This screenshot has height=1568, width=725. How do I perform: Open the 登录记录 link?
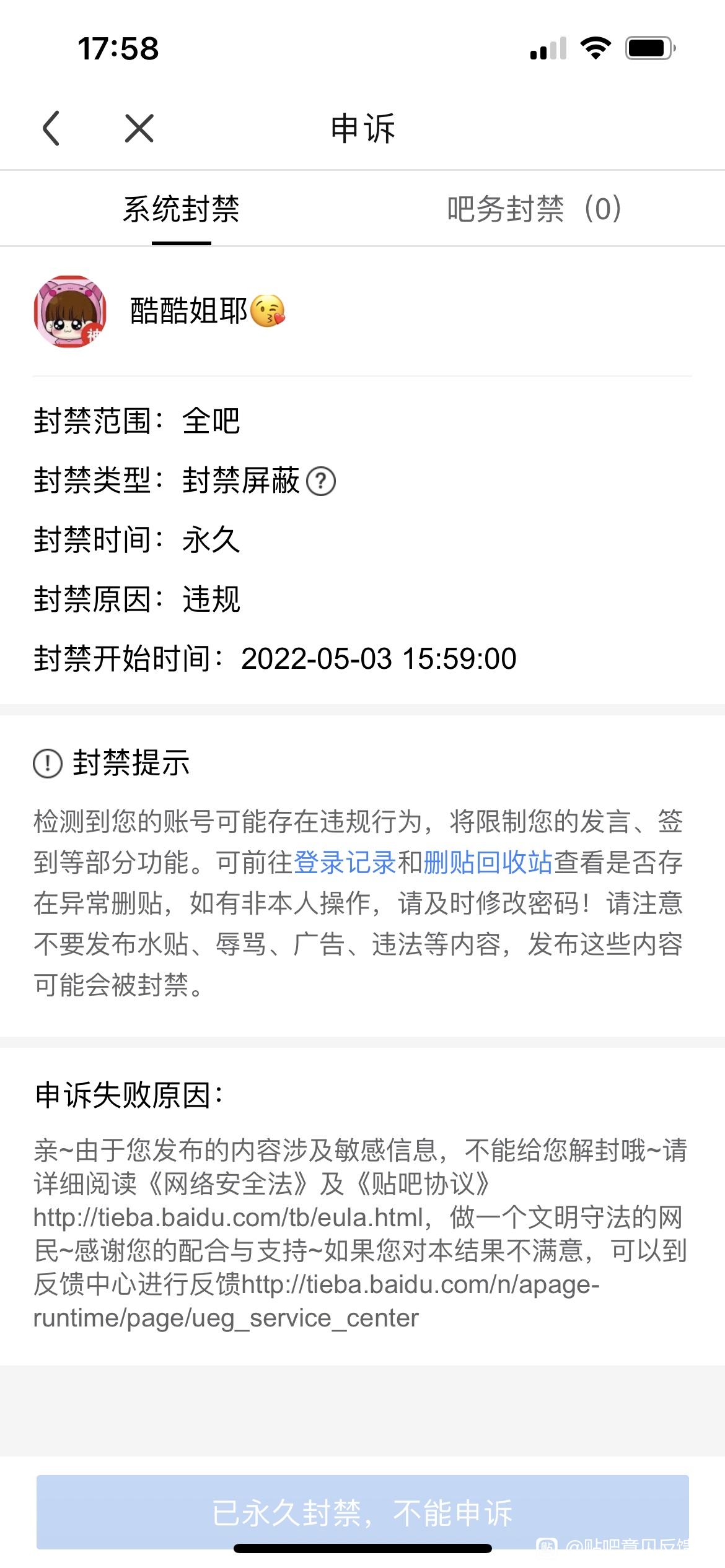click(x=345, y=863)
